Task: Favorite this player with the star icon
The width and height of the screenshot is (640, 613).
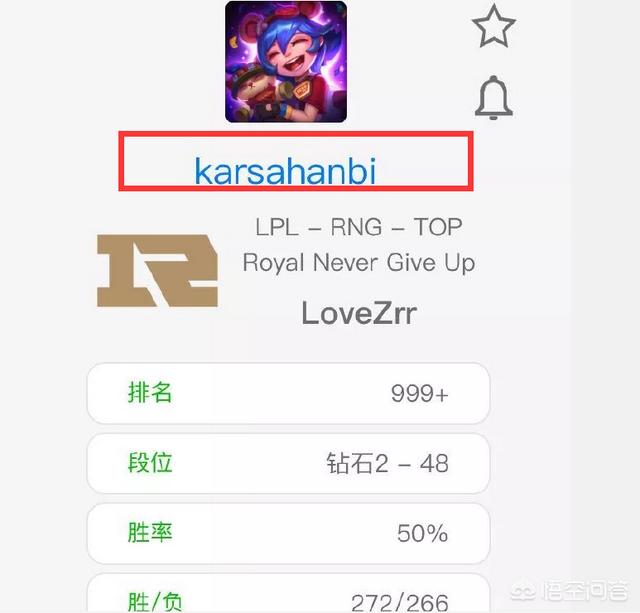Action: [x=492, y=27]
